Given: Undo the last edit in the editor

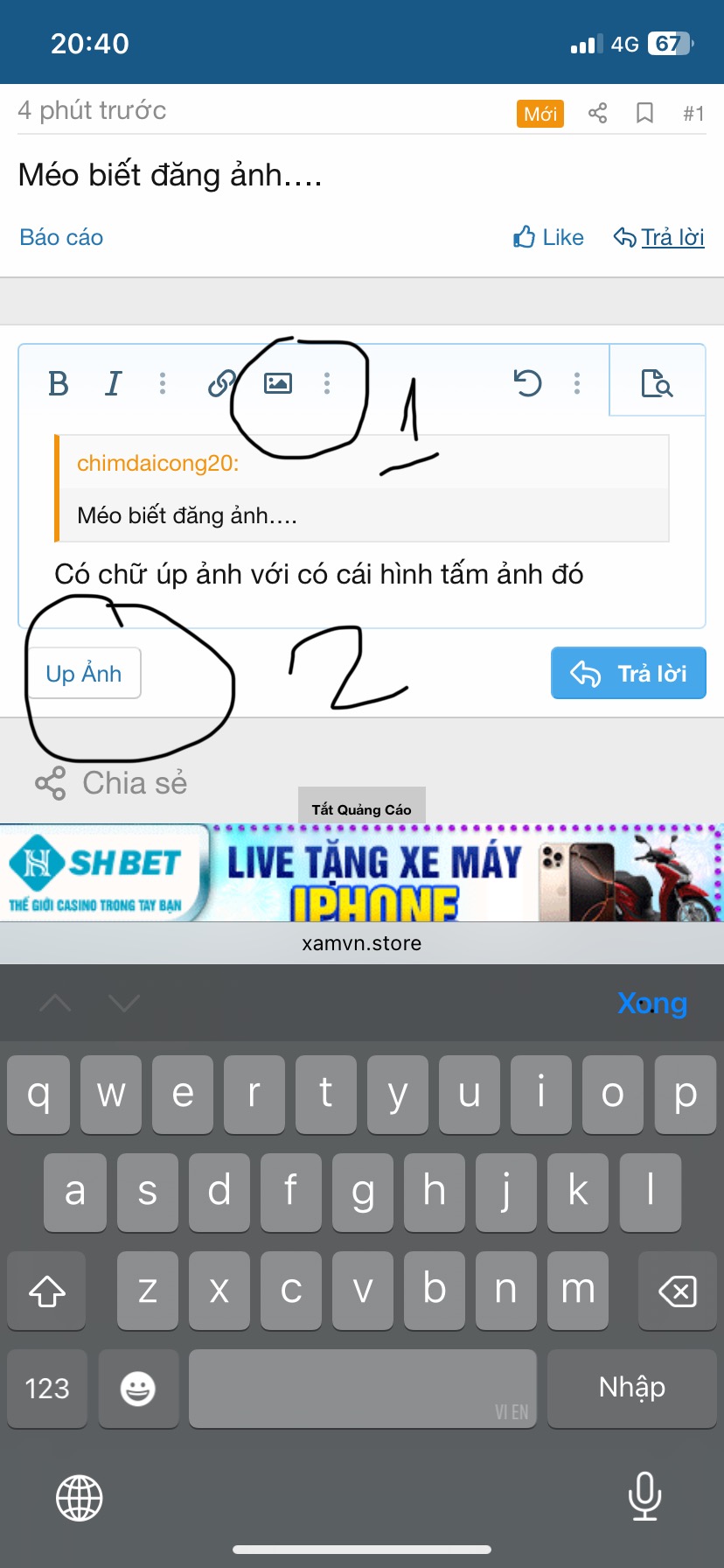Looking at the screenshot, I should click(527, 383).
